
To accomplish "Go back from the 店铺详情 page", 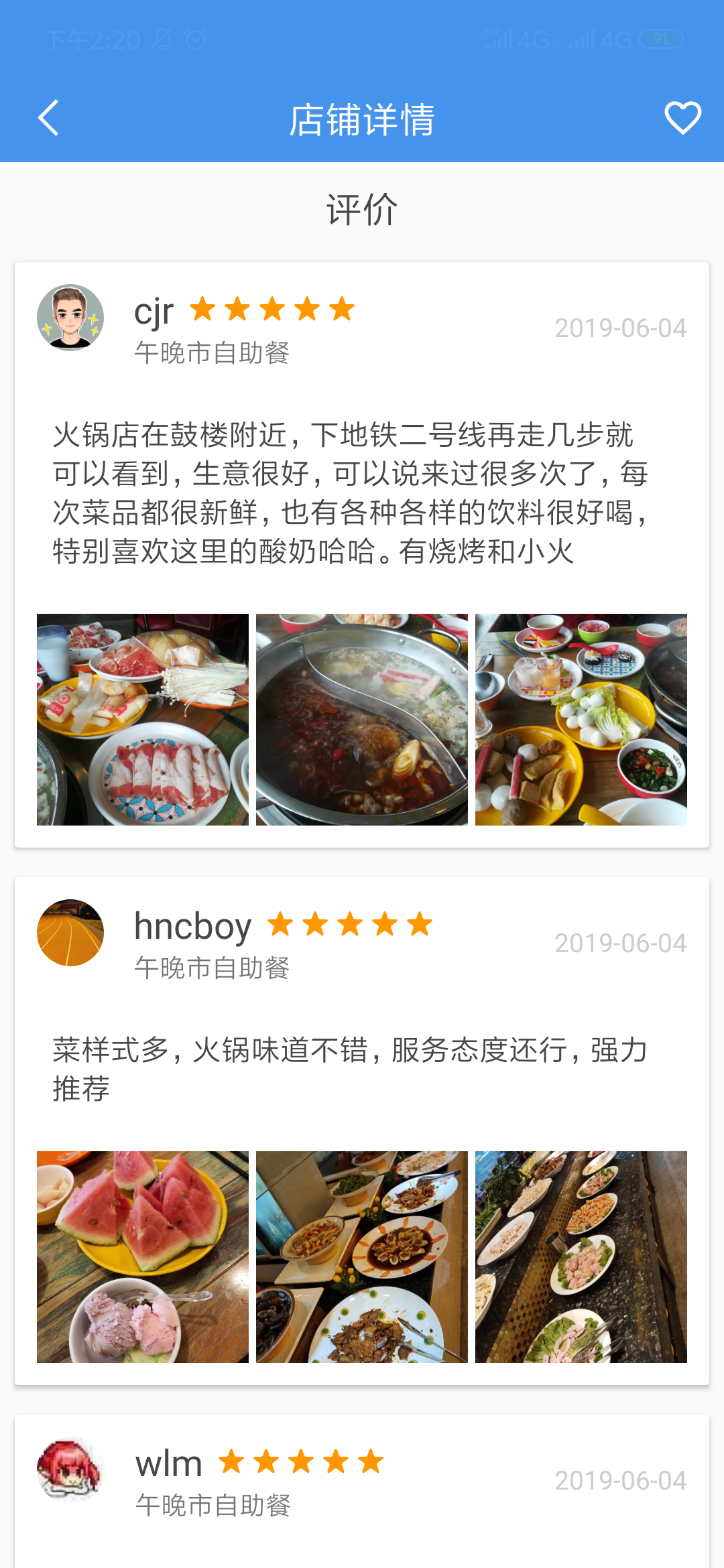I will [x=49, y=119].
